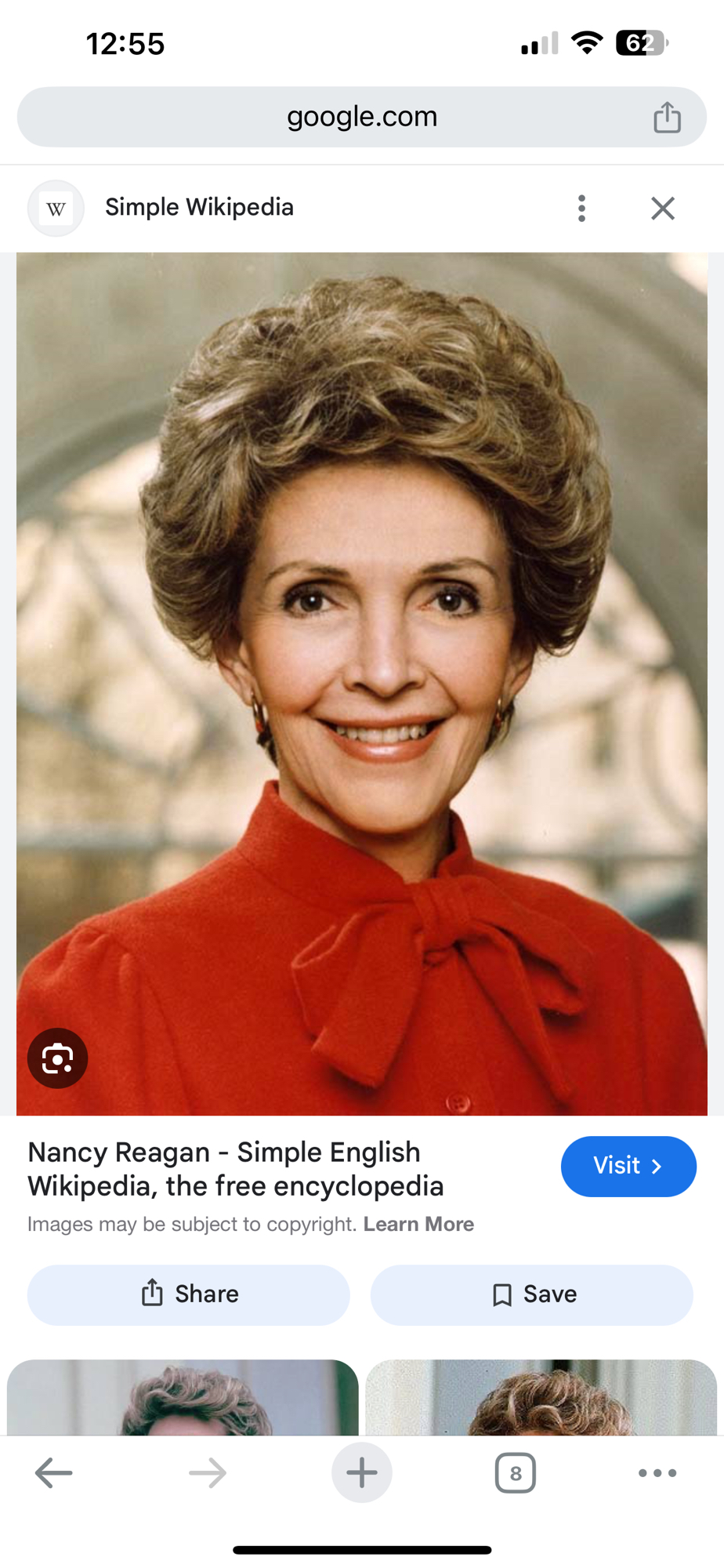Viewport: 724px width, 1568px height.
Task: Tap the Share button below the title
Action: [188, 1294]
